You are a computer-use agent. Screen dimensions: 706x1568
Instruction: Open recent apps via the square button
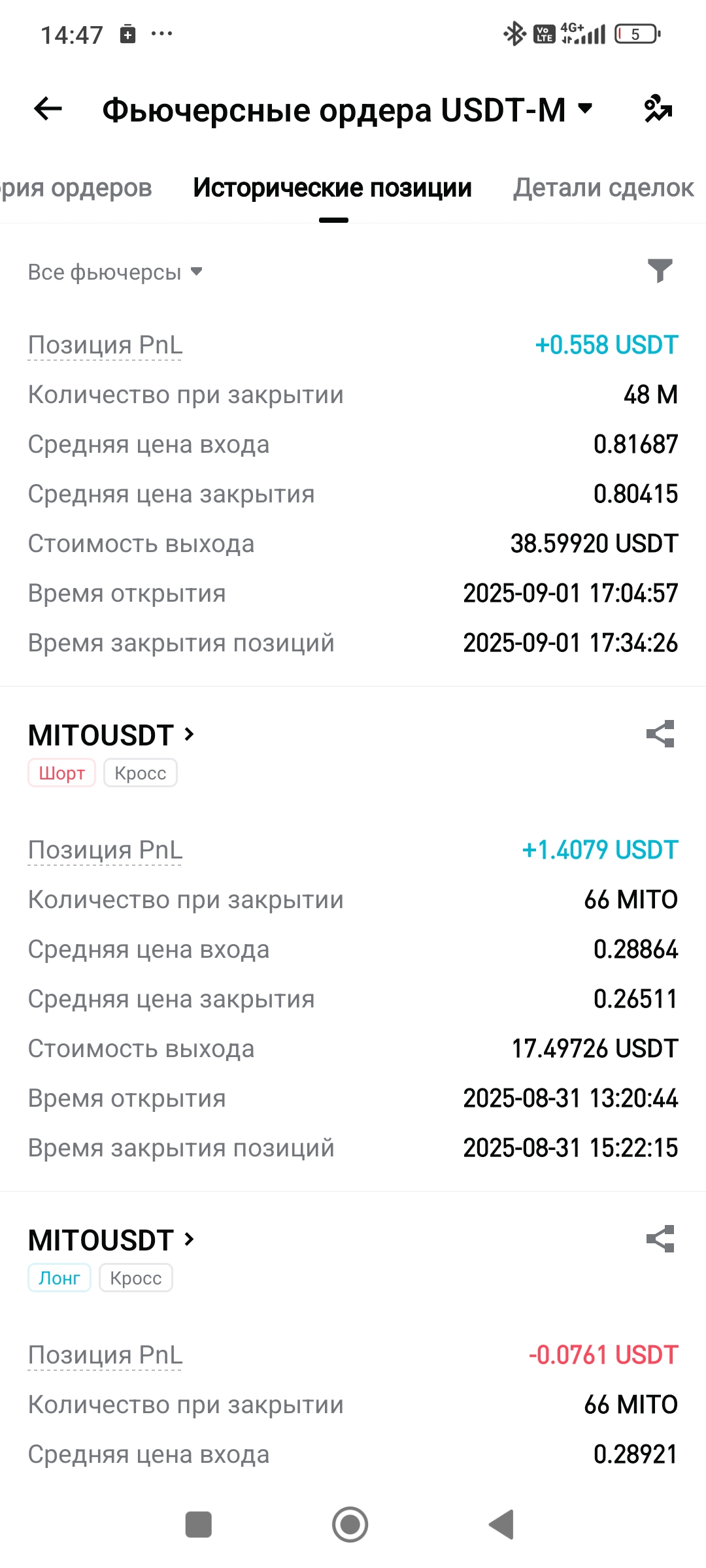click(198, 1525)
